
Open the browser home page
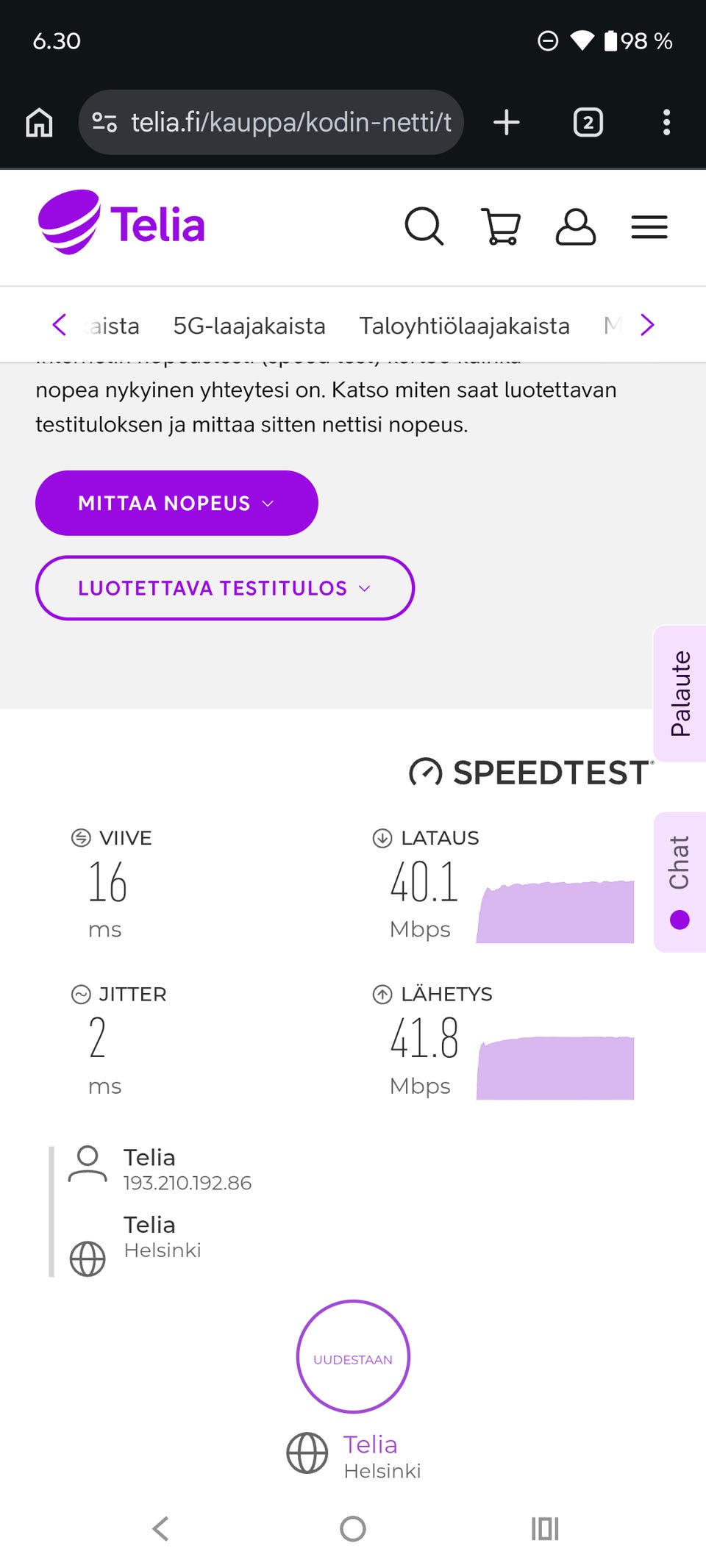pyautogui.click(x=39, y=122)
